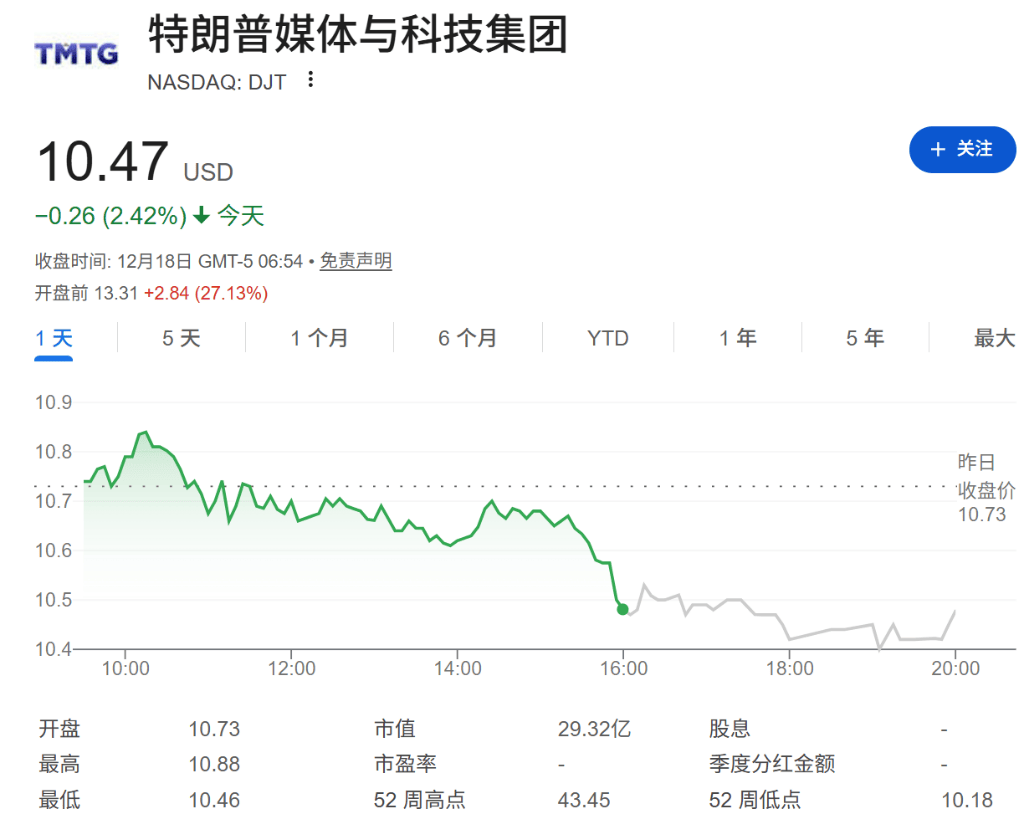Open the 免责声明 disclaimer link
This screenshot has height=834, width=1024.
(356, 261)
